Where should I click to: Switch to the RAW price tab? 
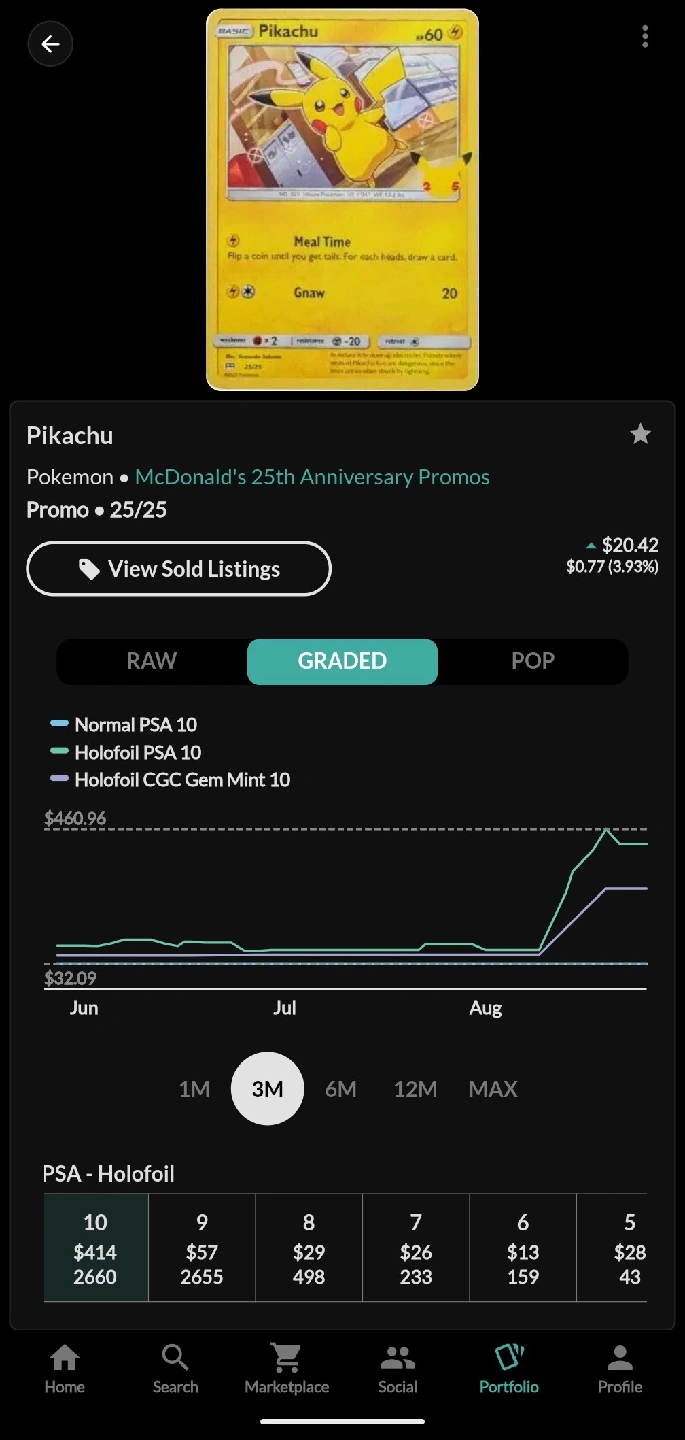coord(152,661)
